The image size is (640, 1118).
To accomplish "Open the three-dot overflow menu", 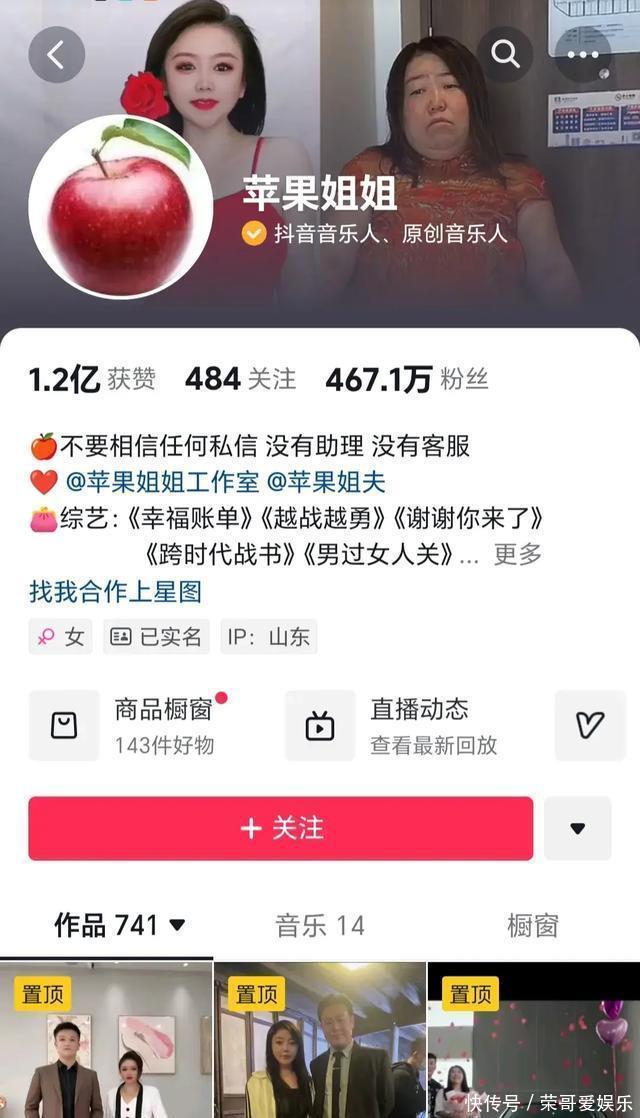I will pyautogui.click(x=582, y=55).
